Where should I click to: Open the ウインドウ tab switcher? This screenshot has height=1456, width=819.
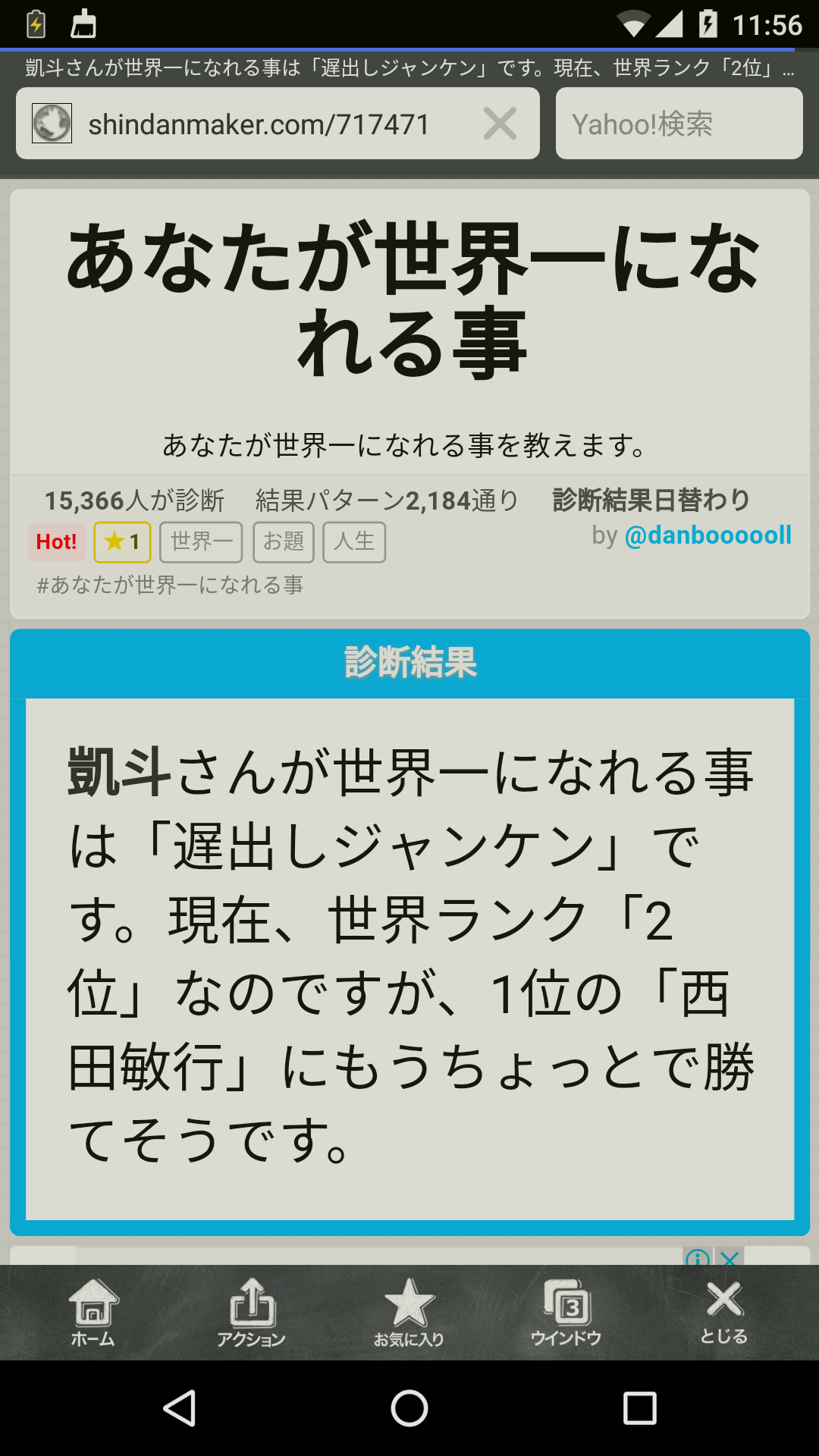pos(566,1312)
